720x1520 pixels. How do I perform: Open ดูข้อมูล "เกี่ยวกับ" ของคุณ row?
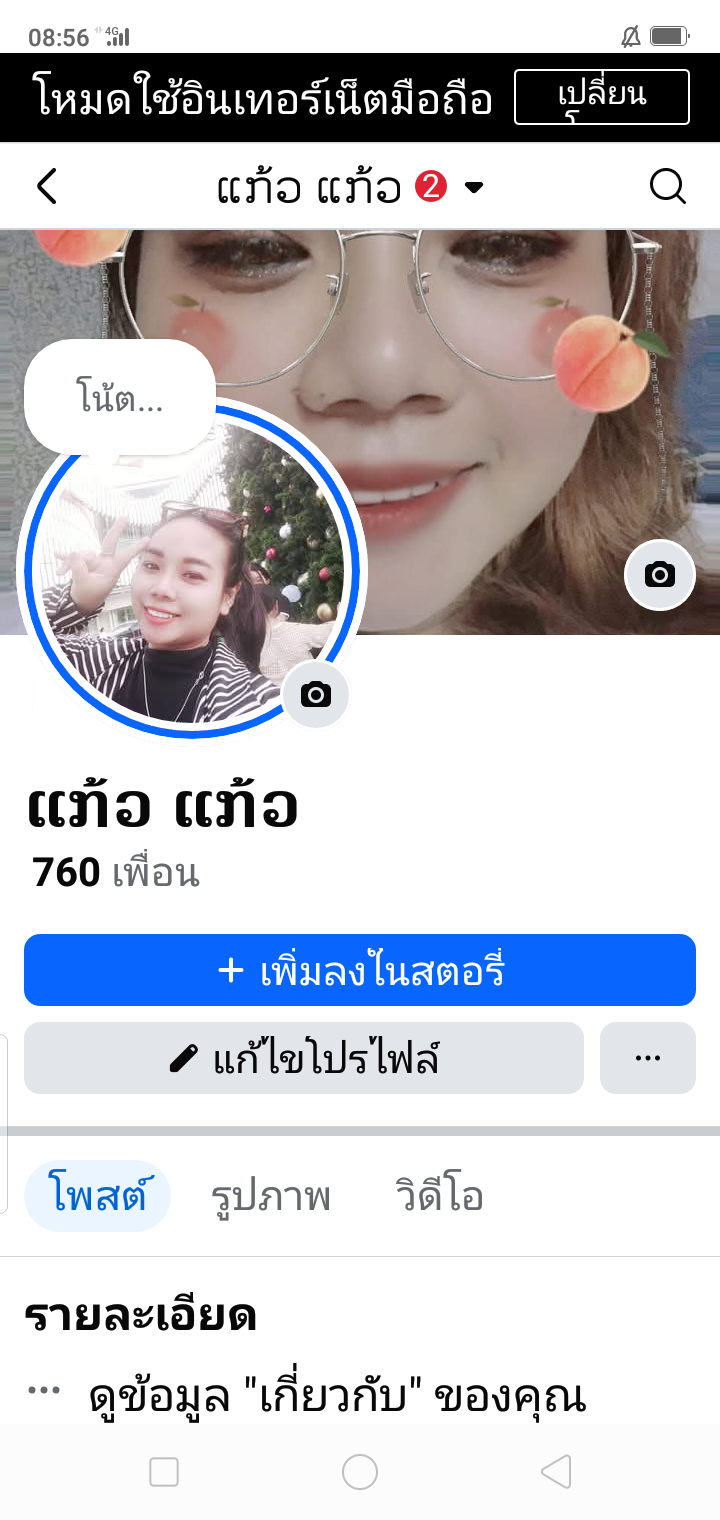tap(336, 1396)
